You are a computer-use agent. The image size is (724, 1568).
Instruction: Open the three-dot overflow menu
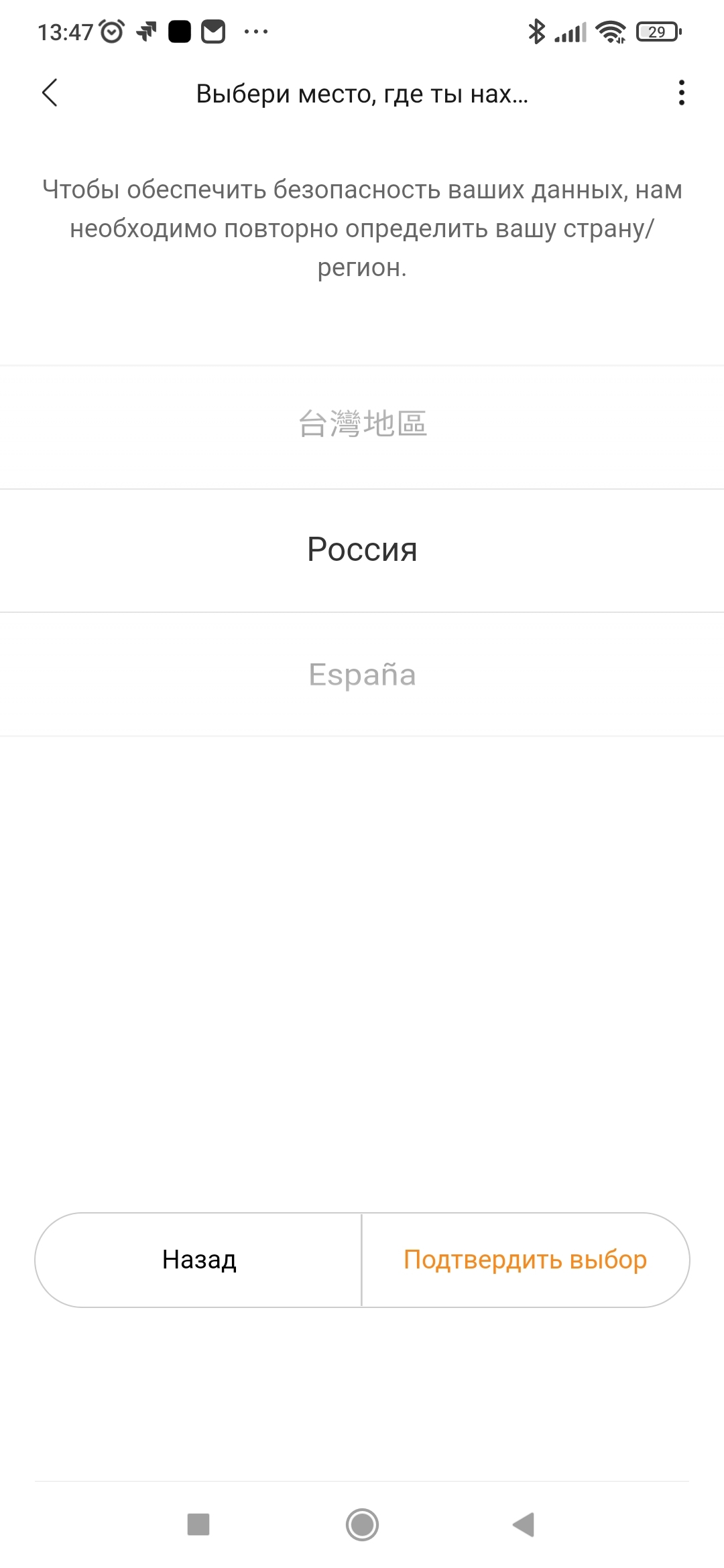[x=681, y=93]
